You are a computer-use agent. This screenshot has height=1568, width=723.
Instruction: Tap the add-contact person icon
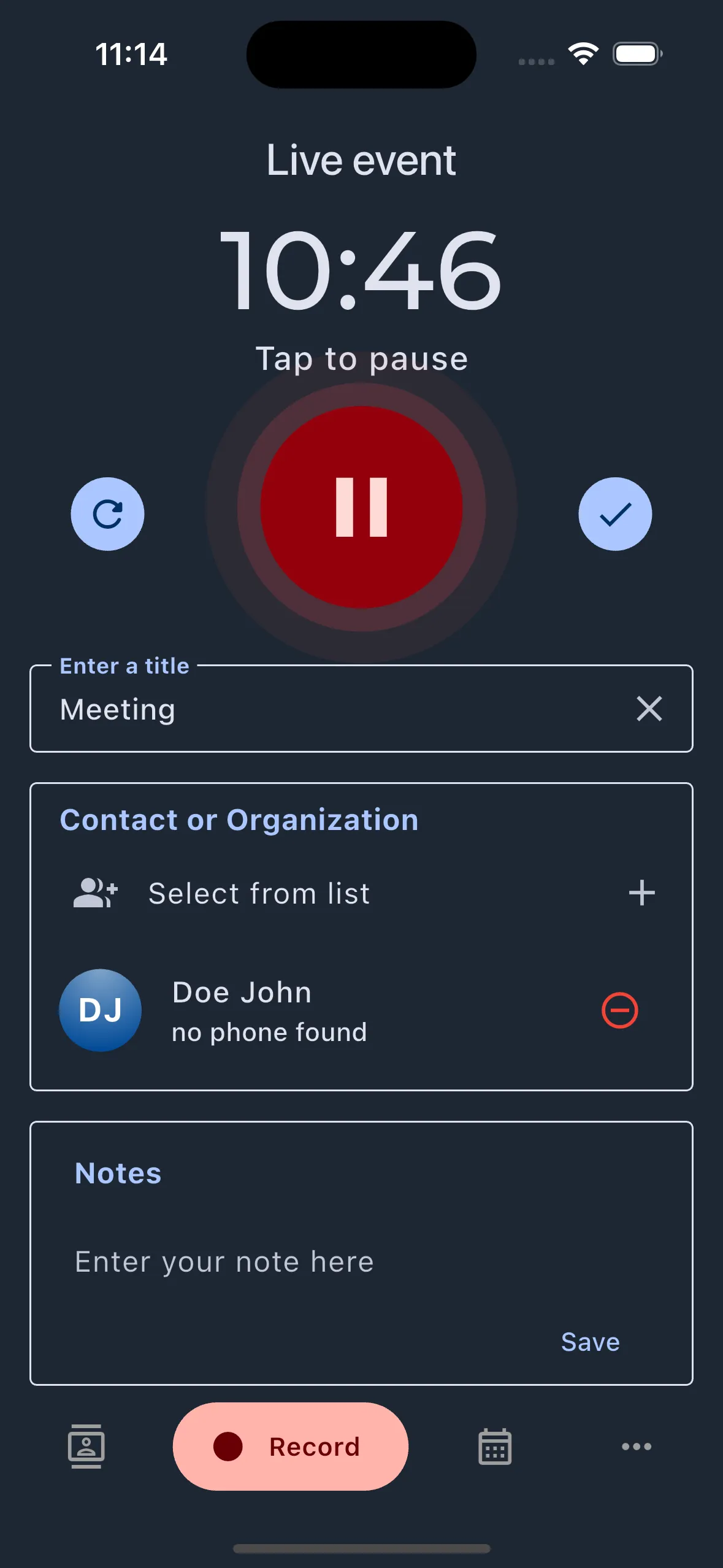pos(95,893)
